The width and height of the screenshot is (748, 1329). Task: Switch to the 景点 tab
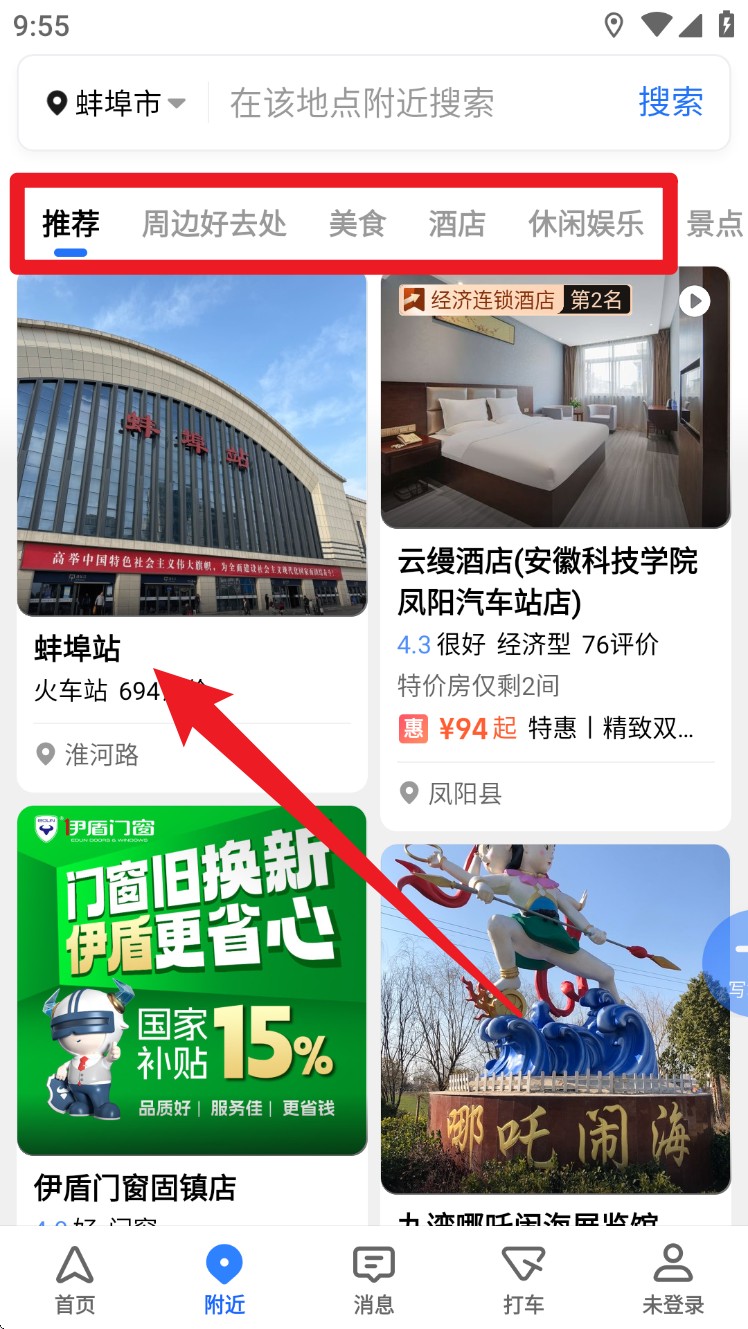pos(715,224)
